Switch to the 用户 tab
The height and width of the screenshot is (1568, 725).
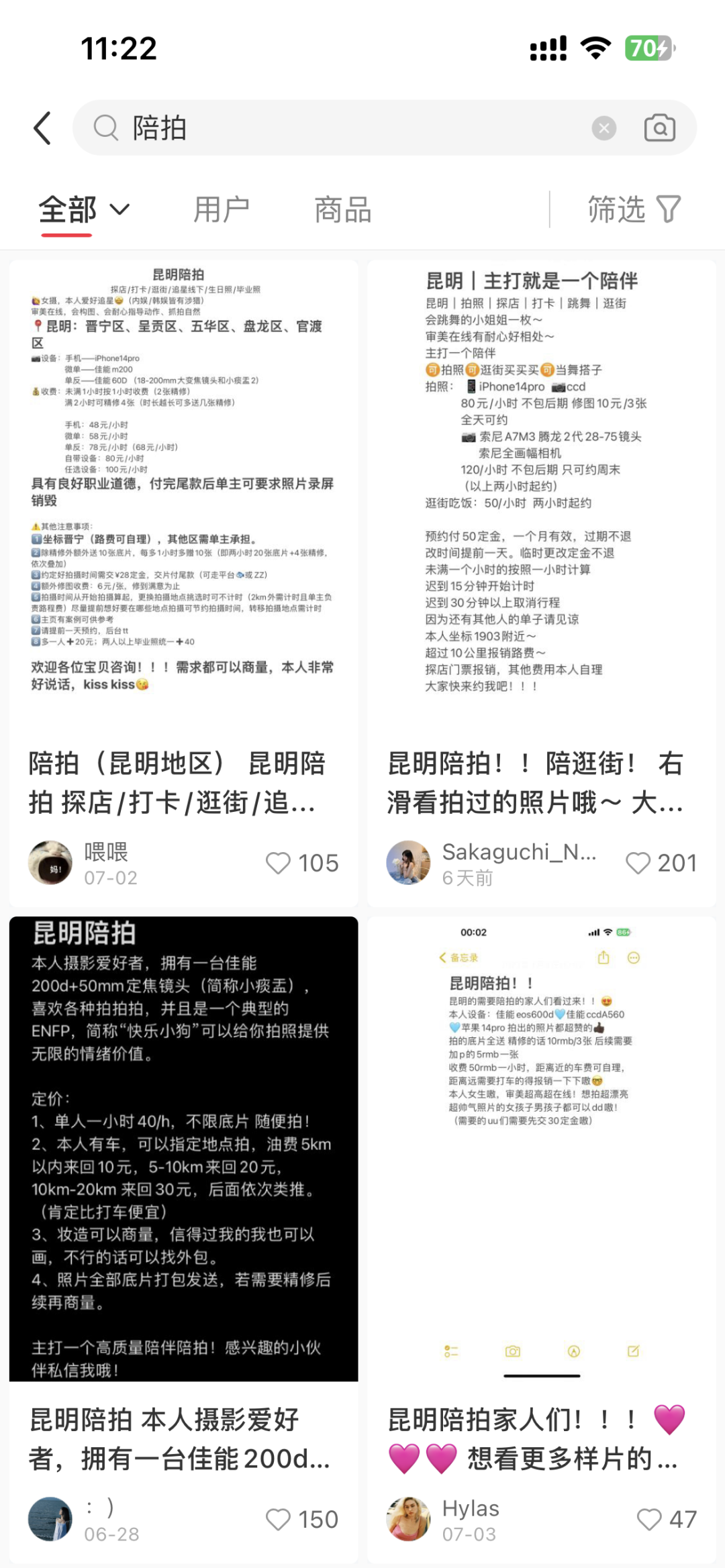(221, 210)
